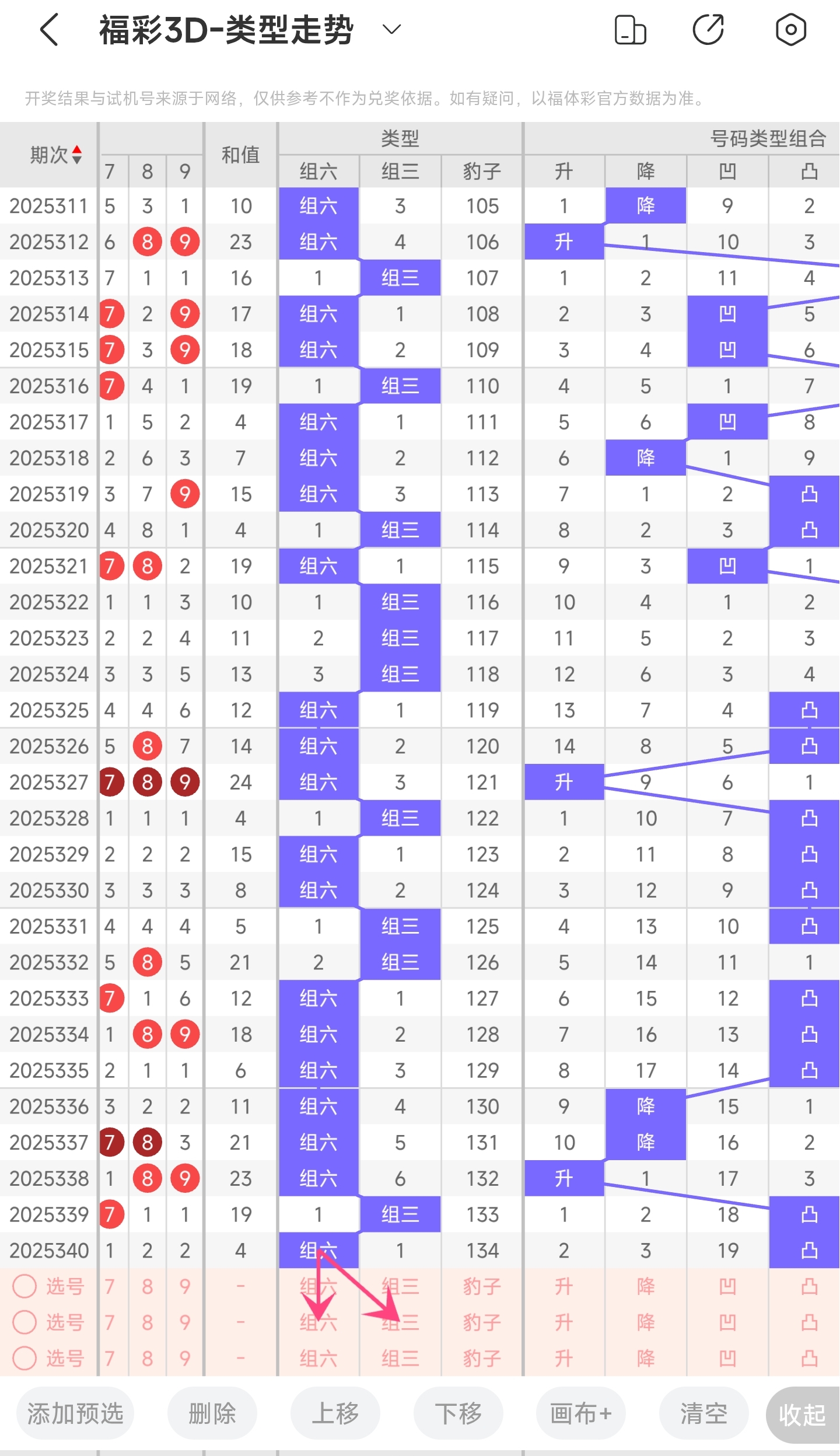Screen dimensions: 840x1456
Task: Tap the screen rotation icon
Action: coord(630,30)
